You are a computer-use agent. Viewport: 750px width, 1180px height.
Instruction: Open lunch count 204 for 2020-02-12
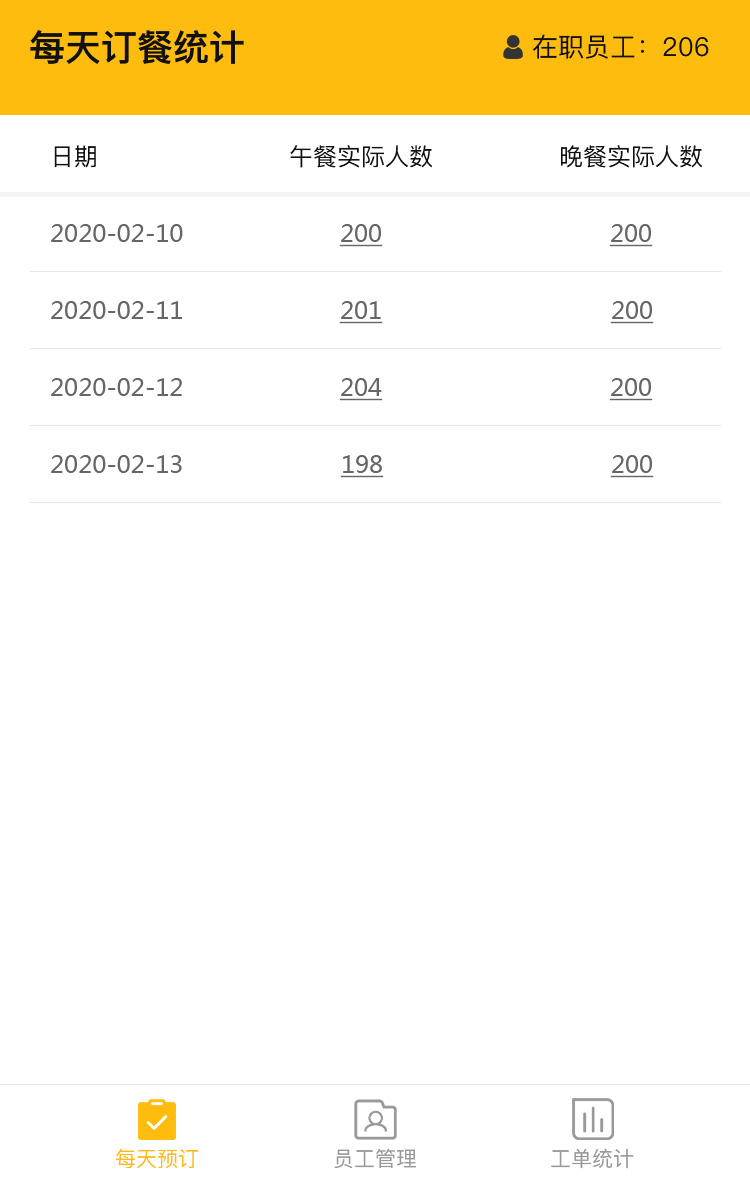click(x=361, y=388)
